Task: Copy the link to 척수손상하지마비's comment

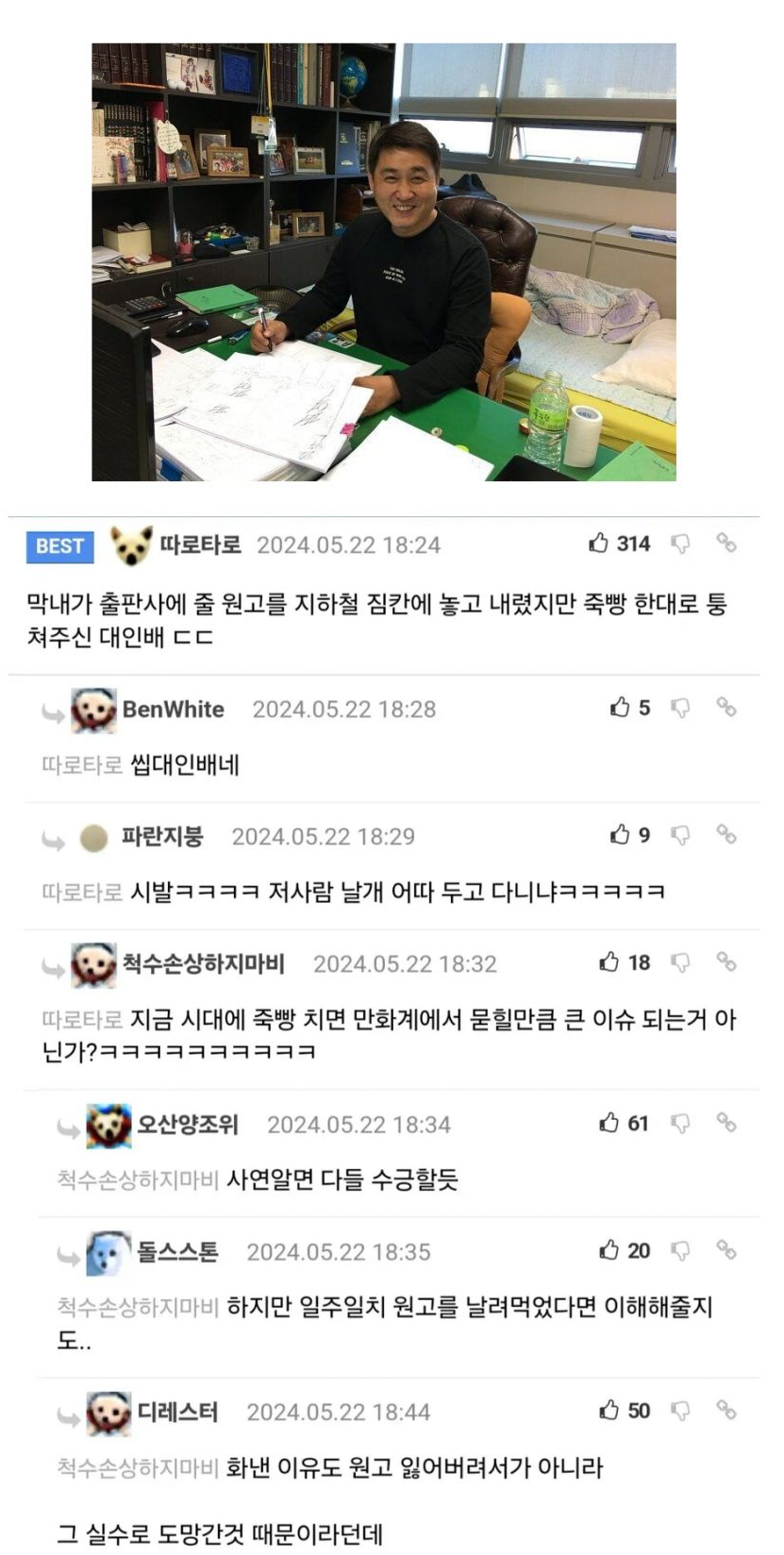Action: pos(726,961)
